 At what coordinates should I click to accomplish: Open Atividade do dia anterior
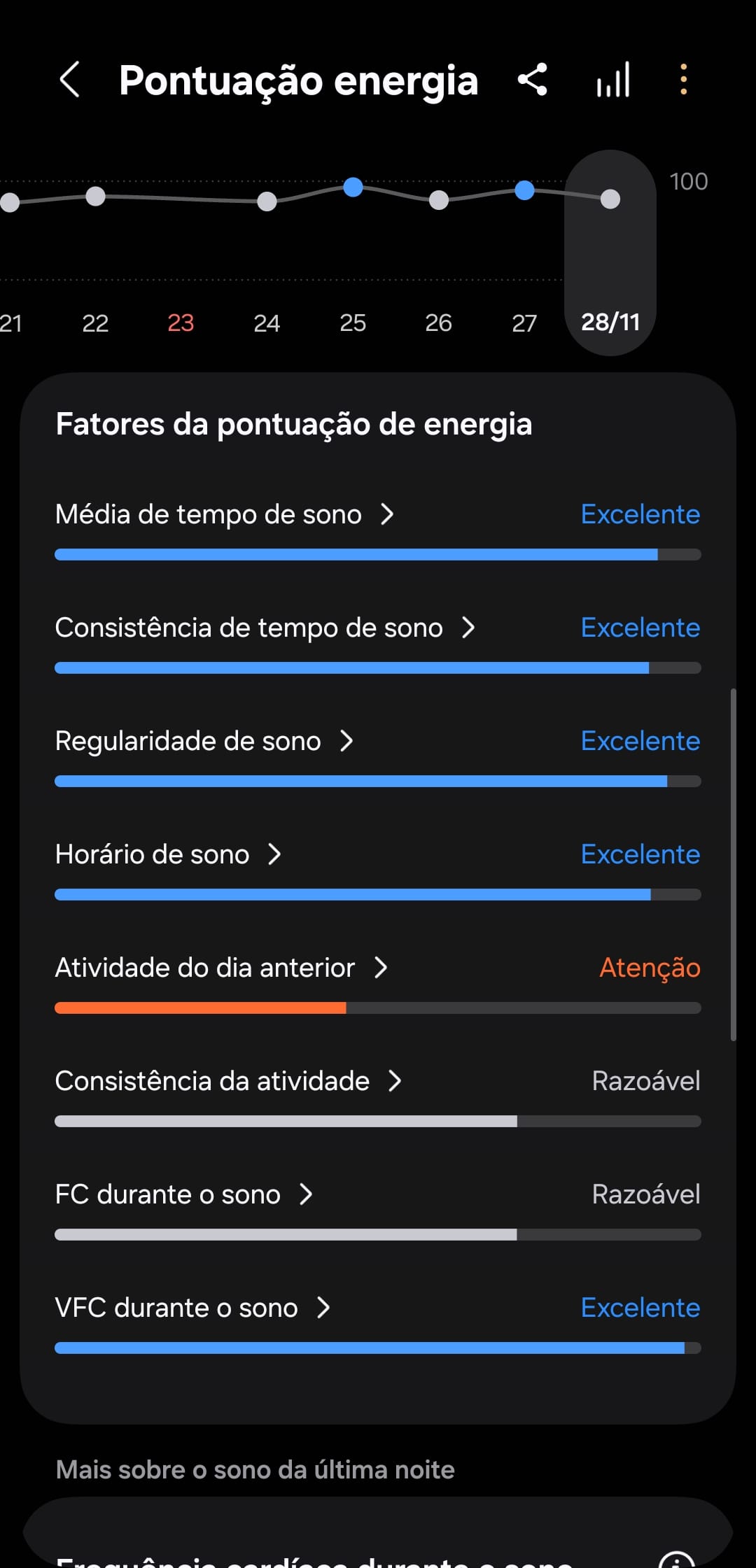[220, 968]
